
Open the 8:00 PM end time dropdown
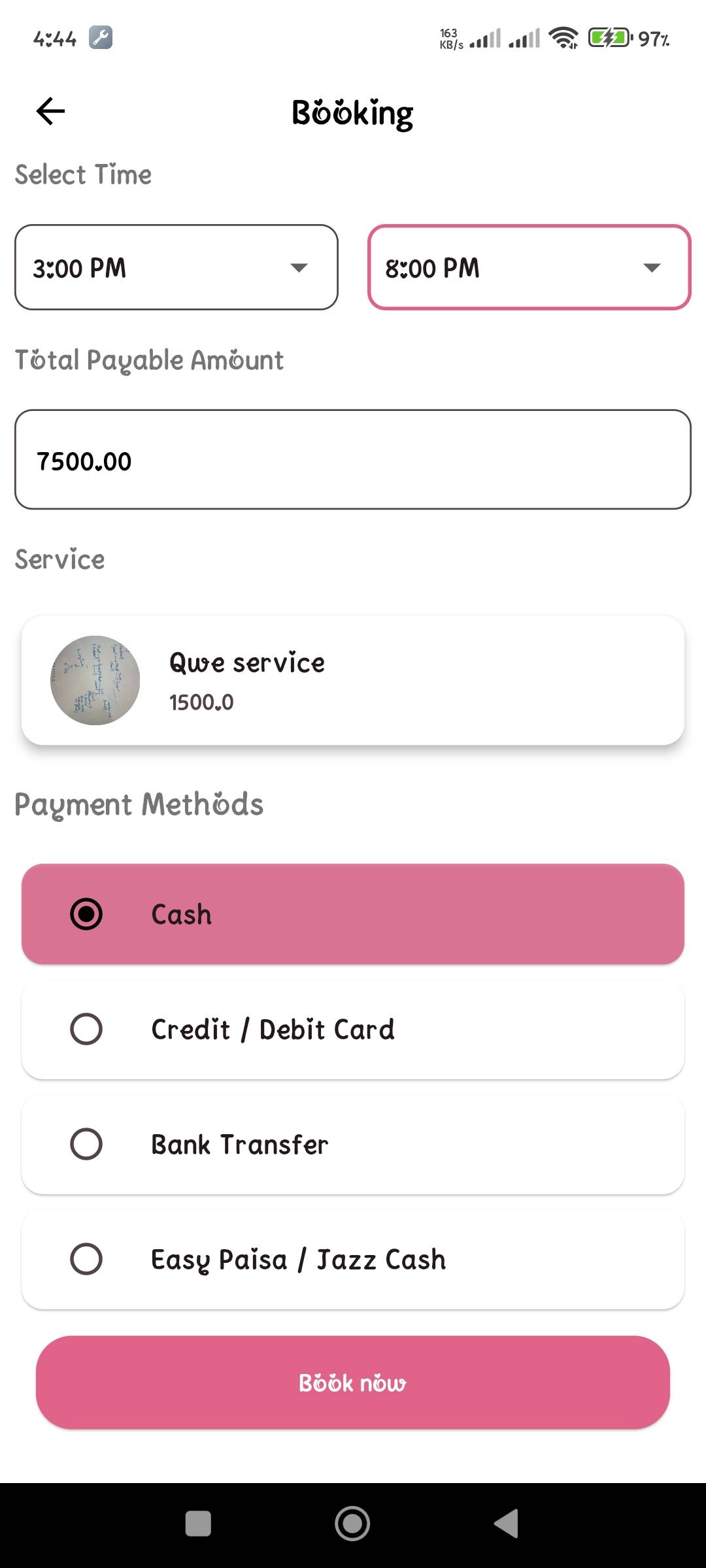pyautogui.click(x=529, y=267)
